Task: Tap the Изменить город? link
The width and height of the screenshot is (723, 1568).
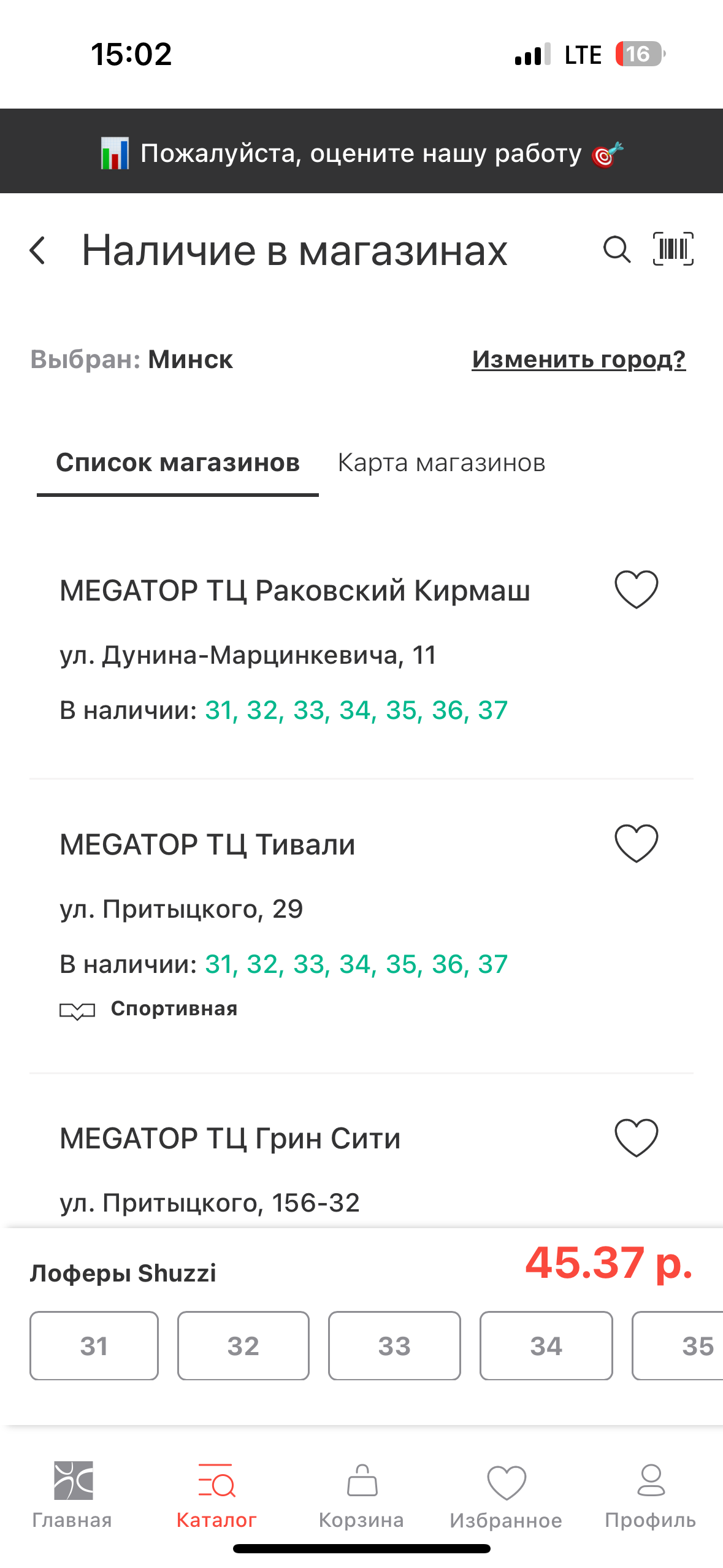Action: (578, 359)
